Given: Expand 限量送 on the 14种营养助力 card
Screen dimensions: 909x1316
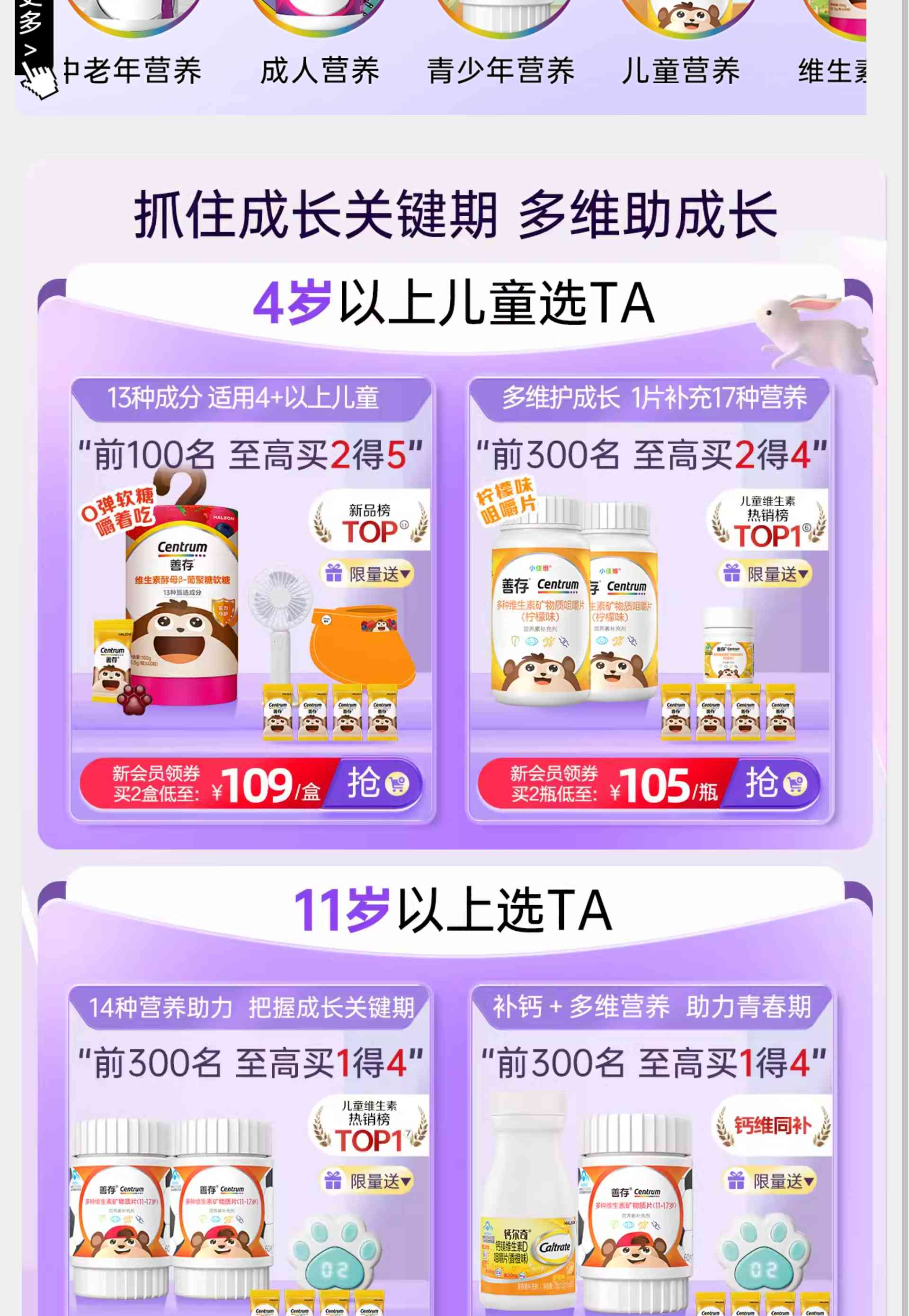Looking at the screenshot, I should click(368, 1182).
